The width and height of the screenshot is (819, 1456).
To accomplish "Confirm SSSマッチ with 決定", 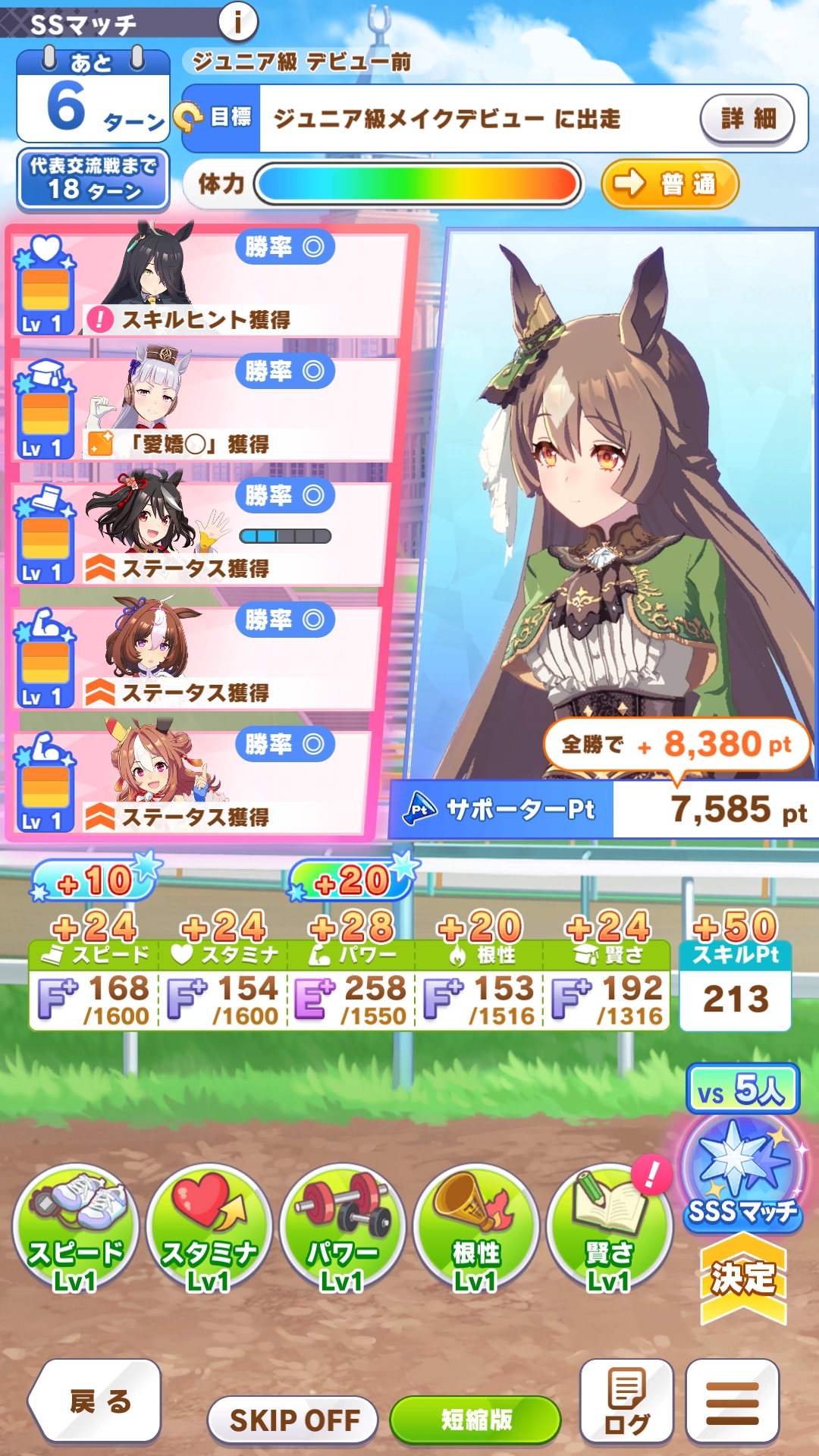I will 742,1279.
